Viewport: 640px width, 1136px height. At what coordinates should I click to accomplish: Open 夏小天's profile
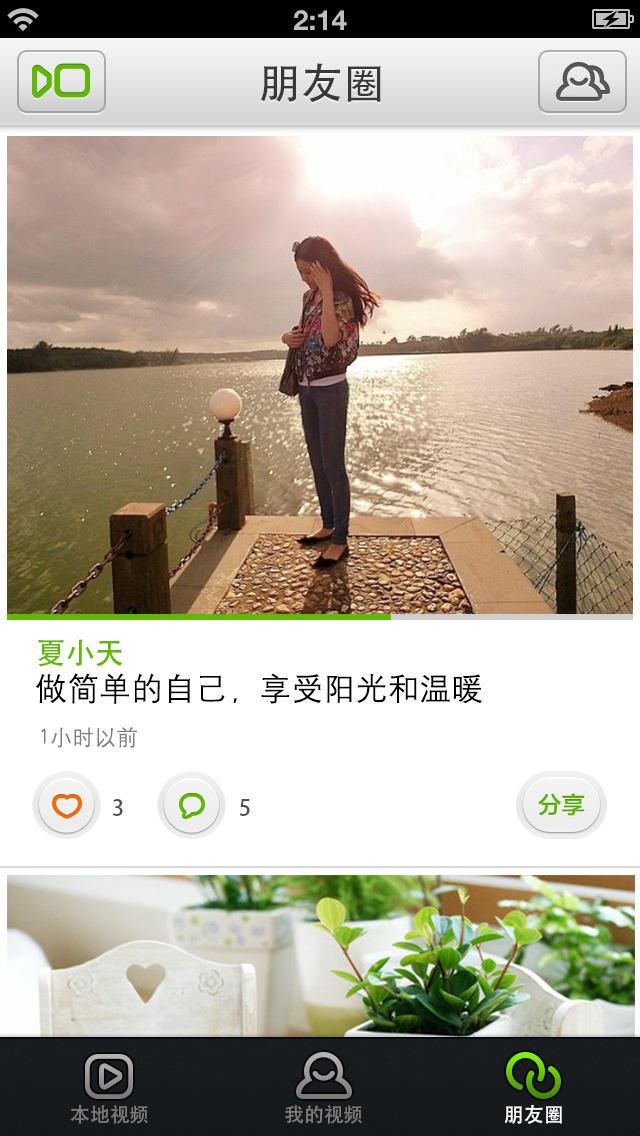point(80,653)
